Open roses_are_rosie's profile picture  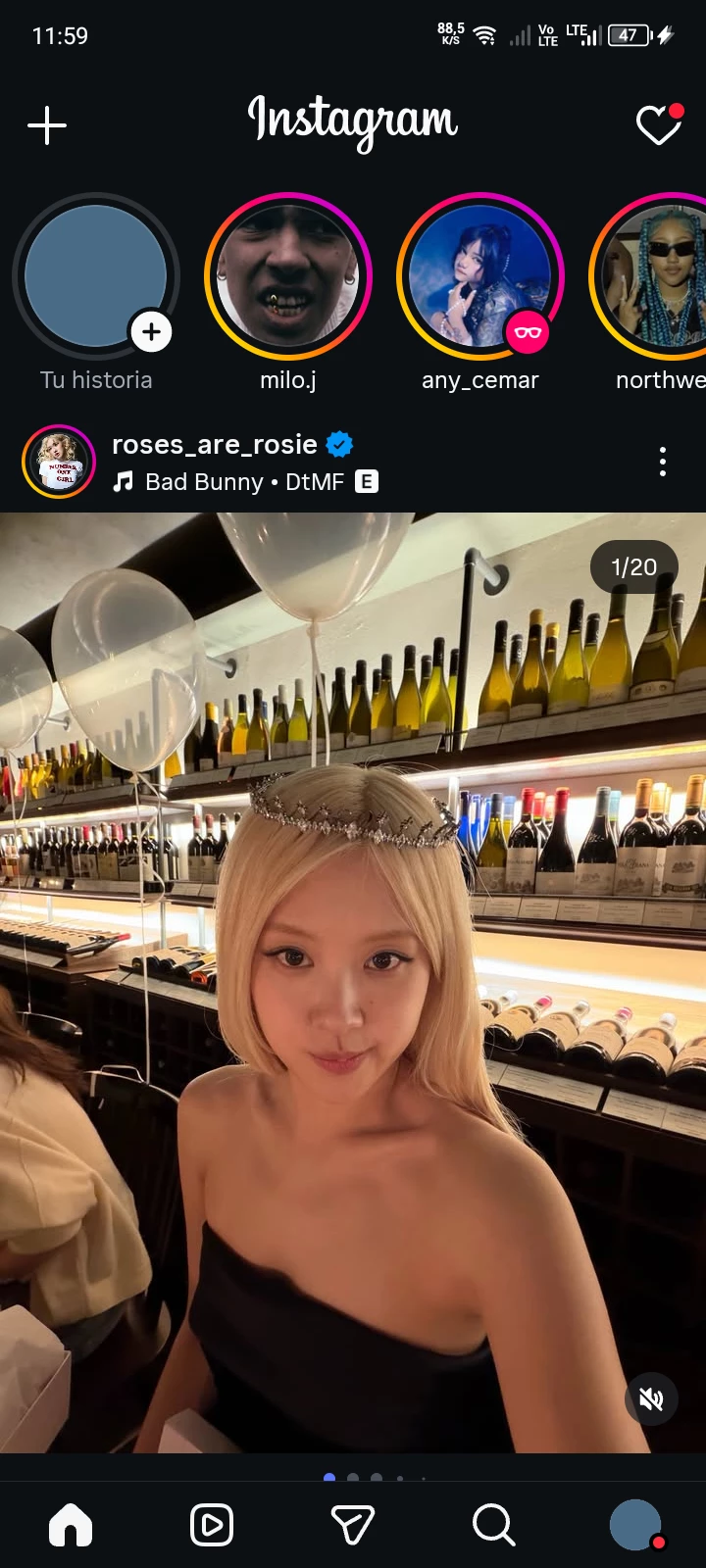pos(59,462)
